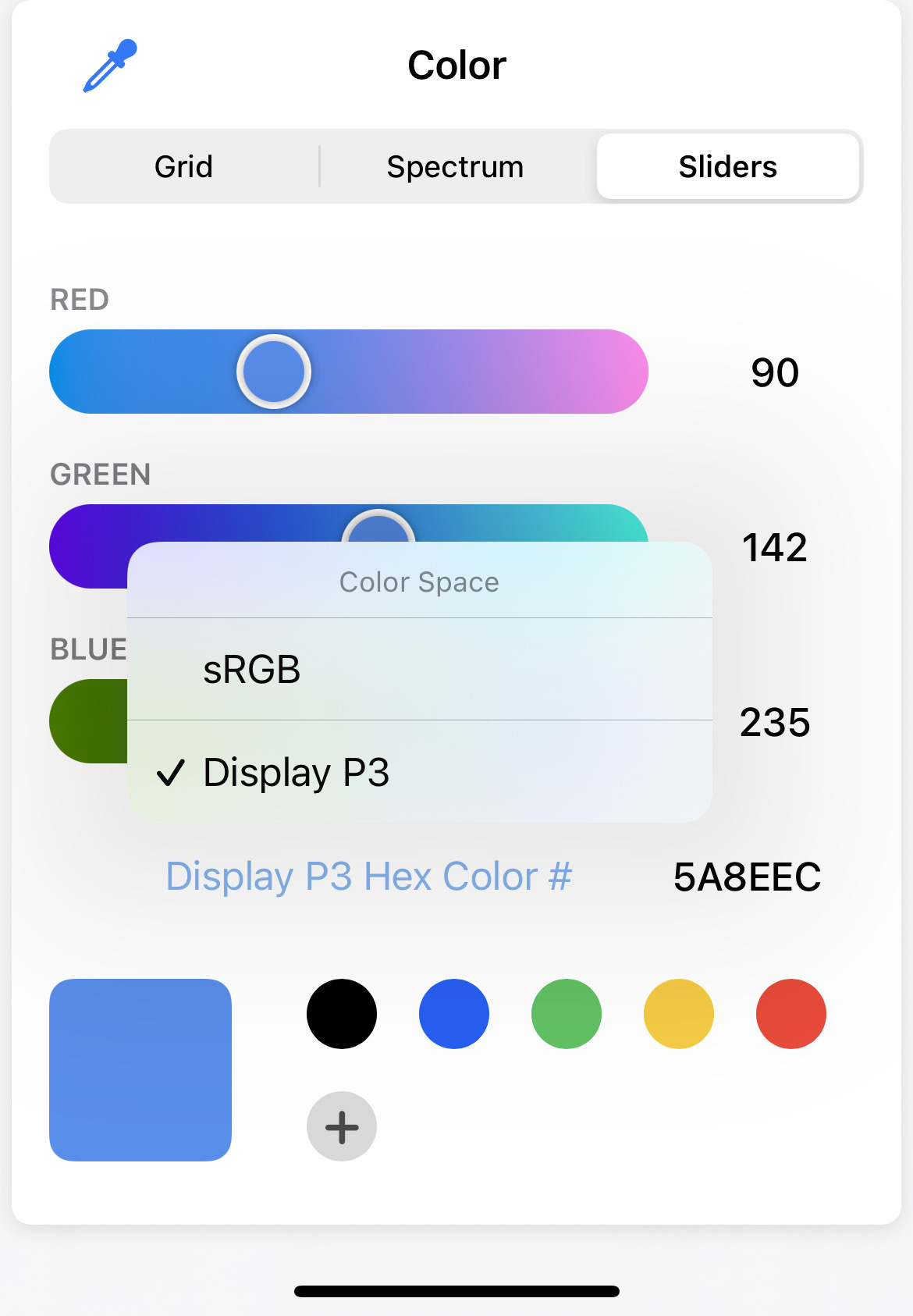The width and height of the screenshot is (913, 1316).
Task: Pick the blue saved swatch
Action: click(454, 1014)
